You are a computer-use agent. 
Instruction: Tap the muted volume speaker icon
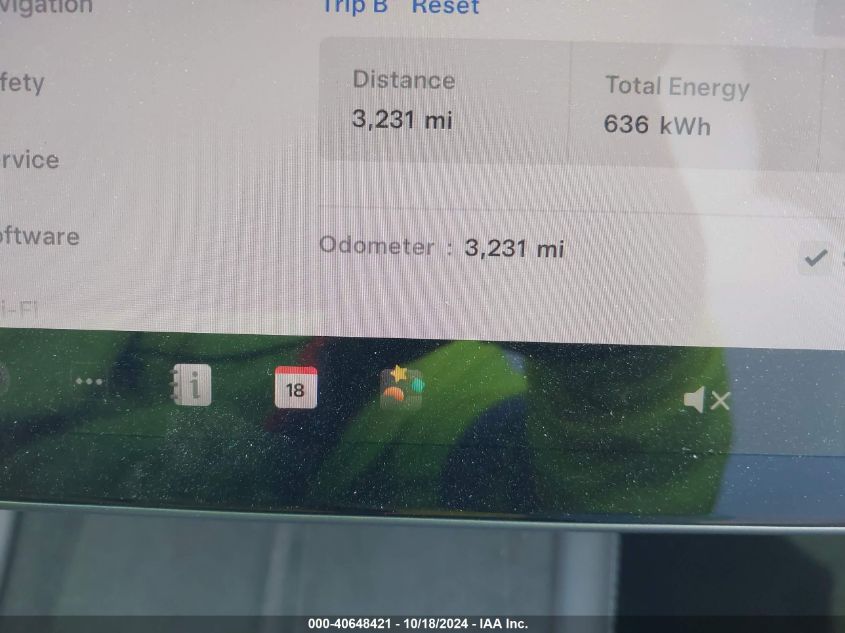pyautogui.click(x=706, y=401)
